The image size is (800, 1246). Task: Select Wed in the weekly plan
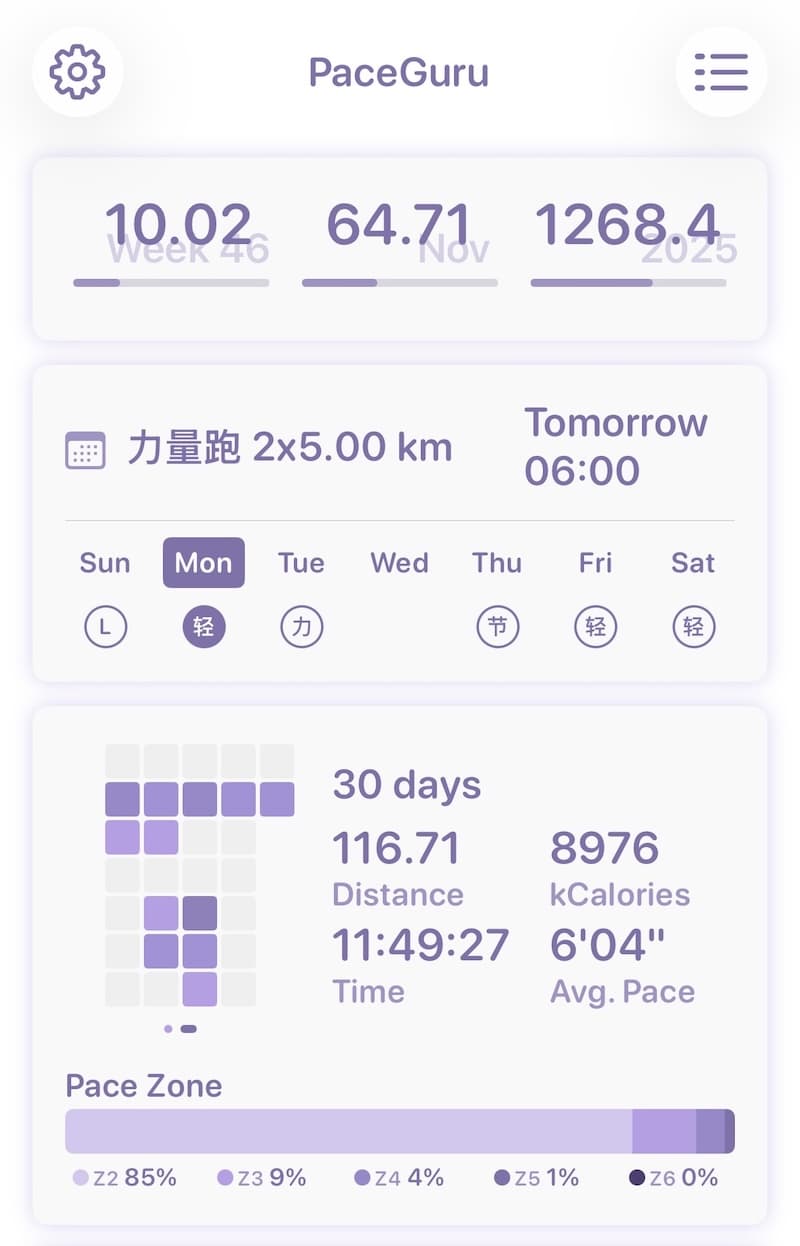point(399,563)
